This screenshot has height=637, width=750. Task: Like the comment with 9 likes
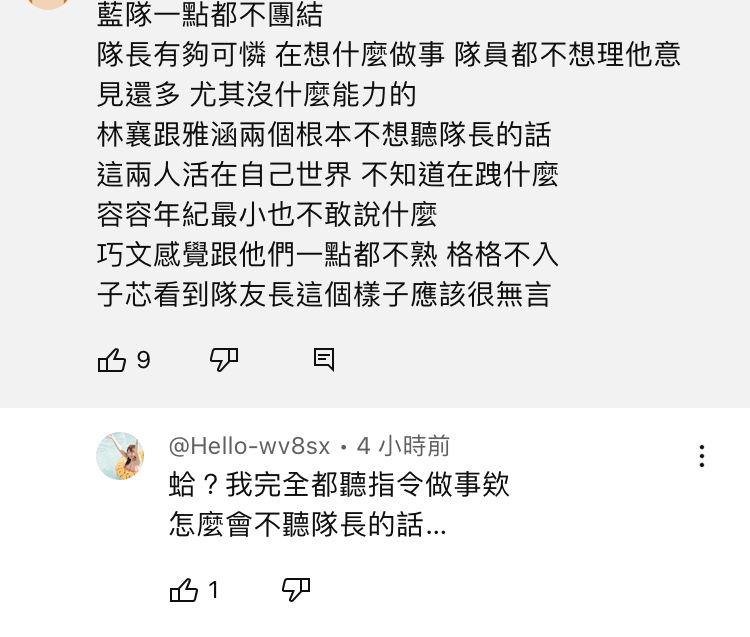click(112, 360)
